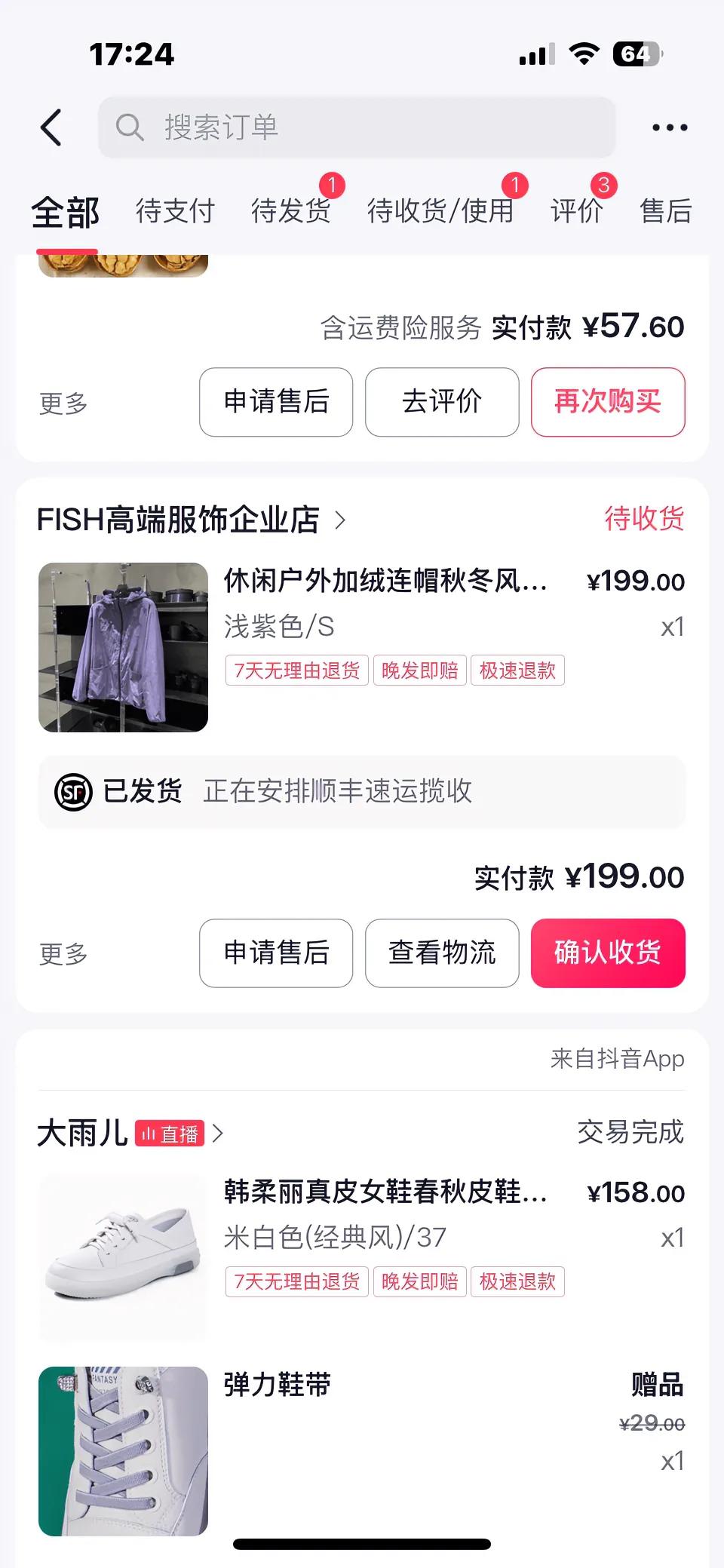Tap the purple jacket product thumbnail

coord(123,646)
